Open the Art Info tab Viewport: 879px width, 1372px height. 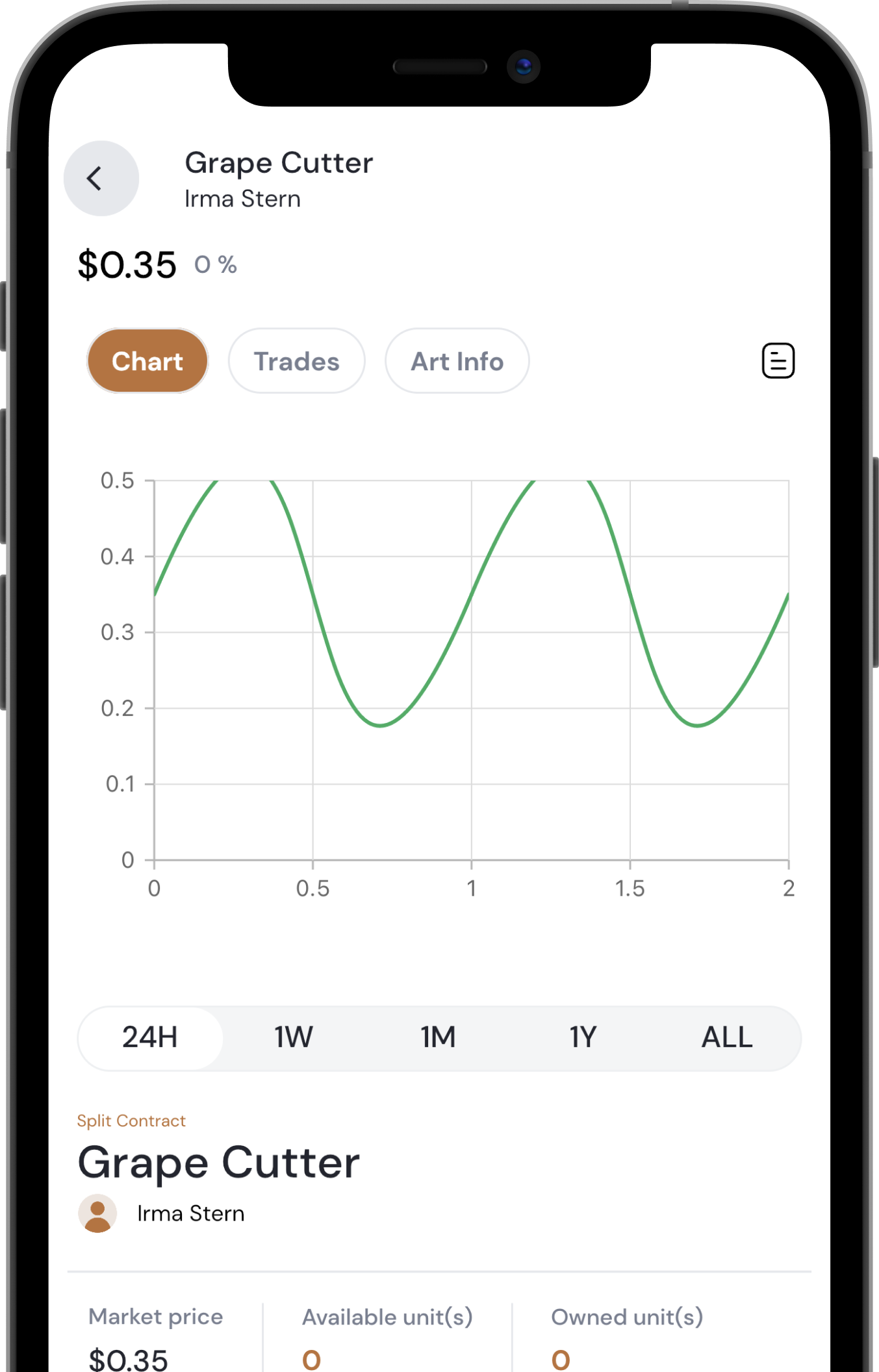click(457, 361)
